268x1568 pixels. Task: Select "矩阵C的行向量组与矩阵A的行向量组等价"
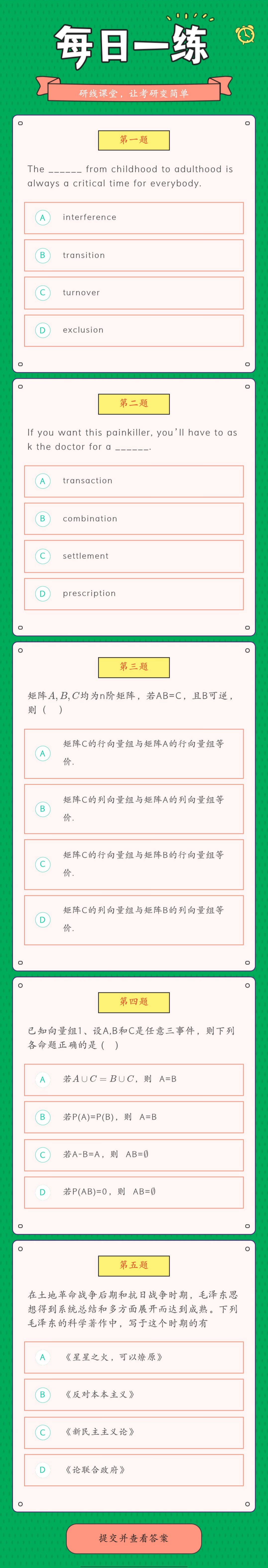tap(134, 753)
